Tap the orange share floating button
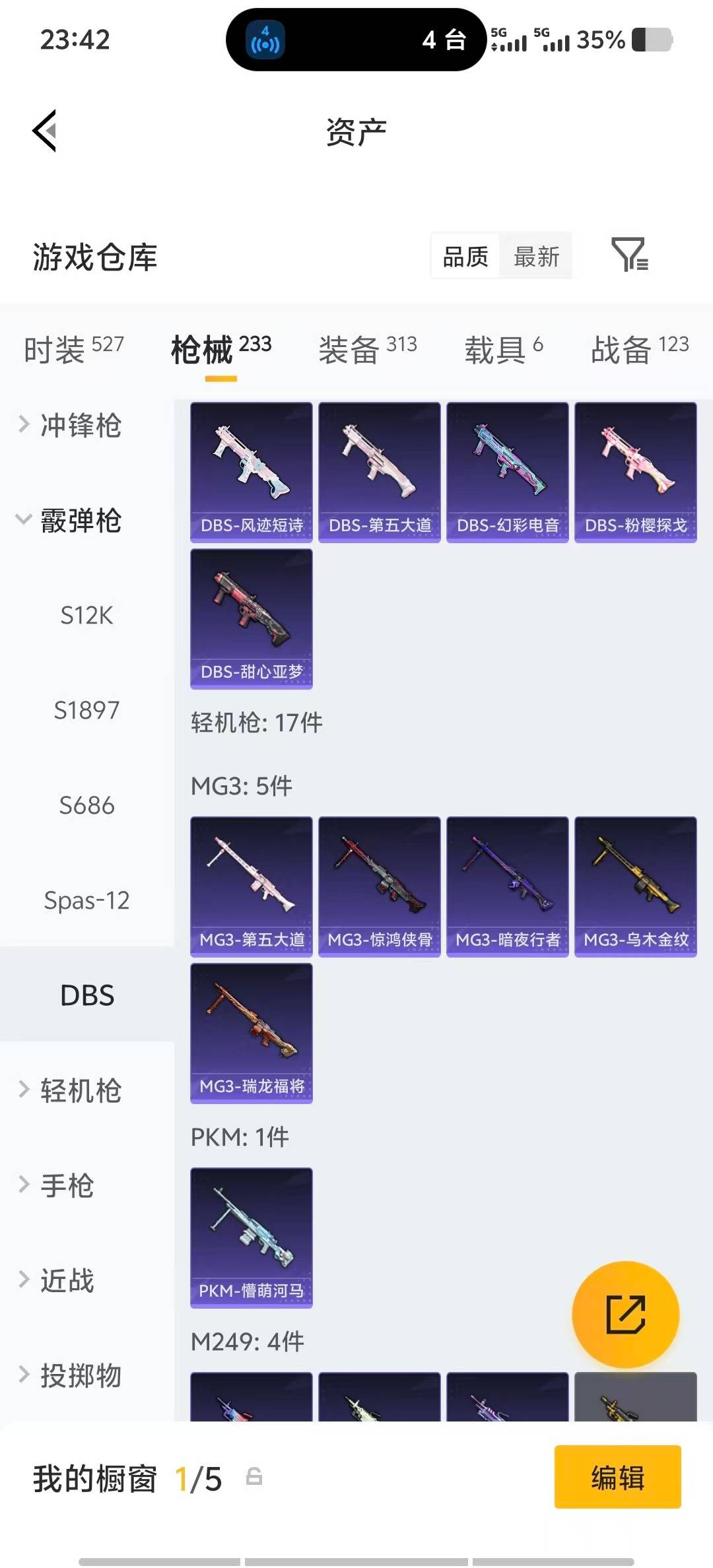The image size is (713, 1568). click(x=625, y=1315)
